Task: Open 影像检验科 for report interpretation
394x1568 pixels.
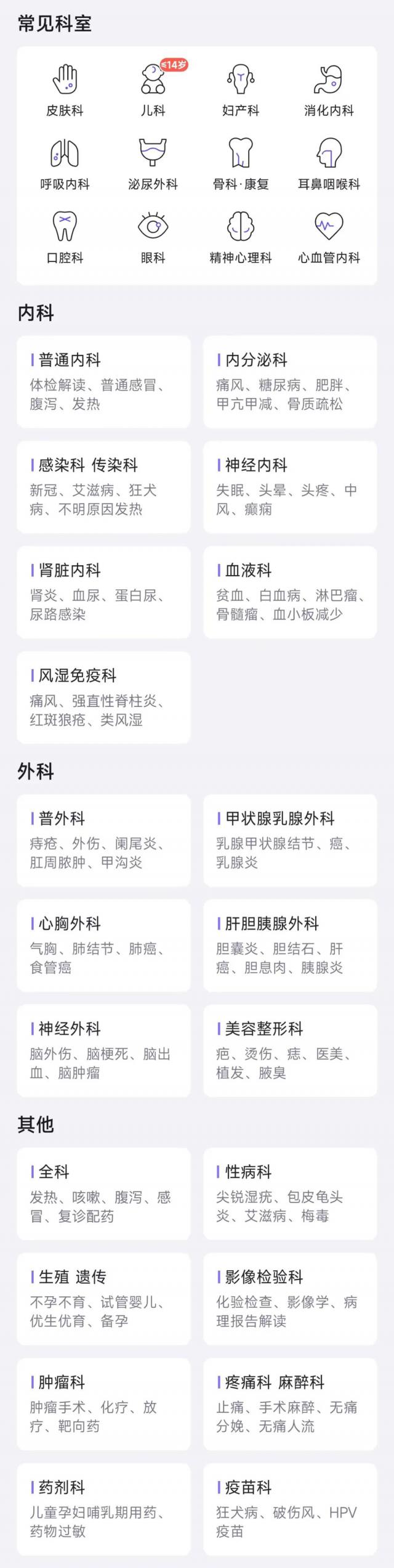Action: (290, 1299)
